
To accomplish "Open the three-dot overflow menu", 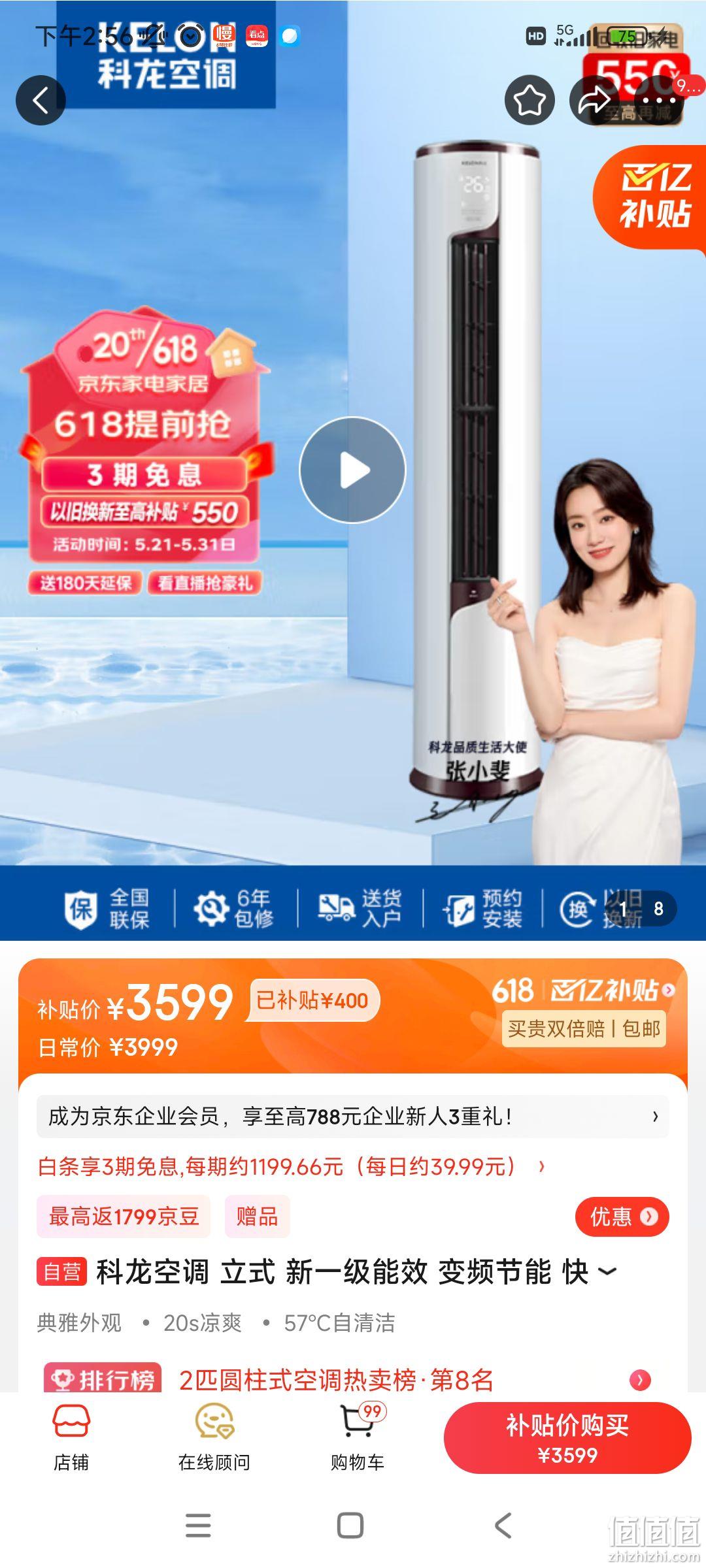I will coord(659,101).
